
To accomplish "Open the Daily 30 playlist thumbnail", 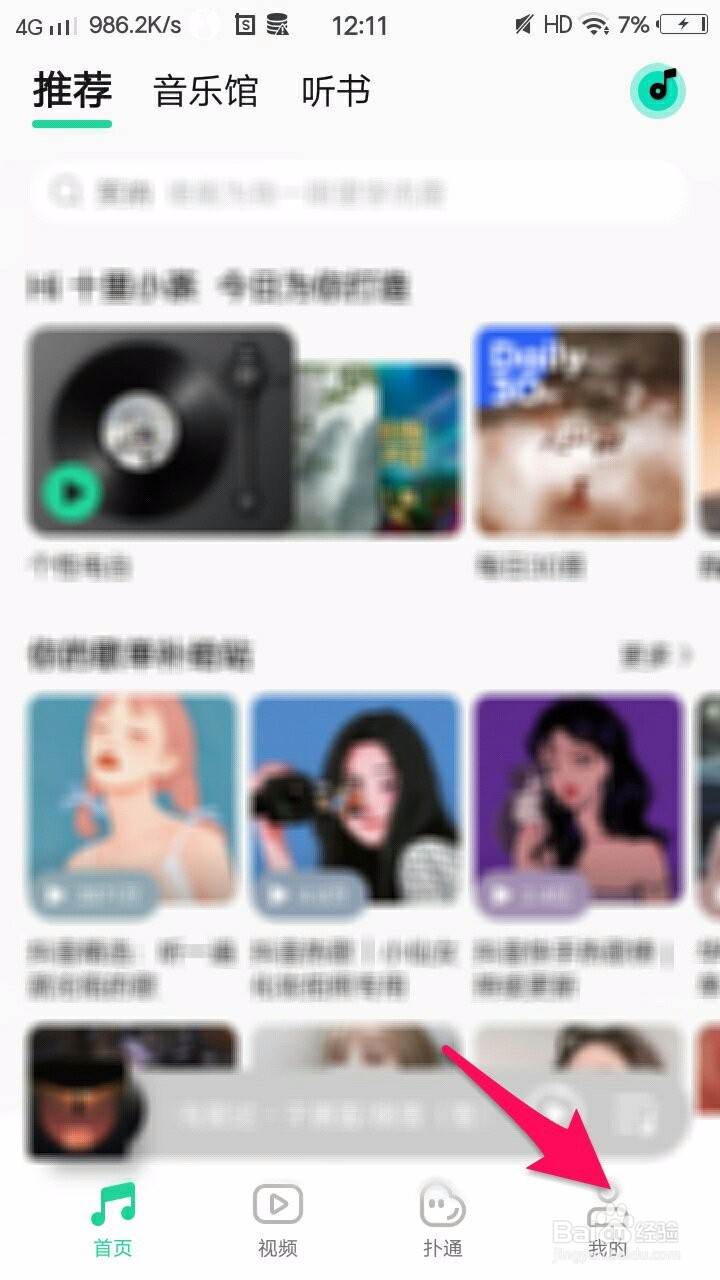I will (578, 432).
